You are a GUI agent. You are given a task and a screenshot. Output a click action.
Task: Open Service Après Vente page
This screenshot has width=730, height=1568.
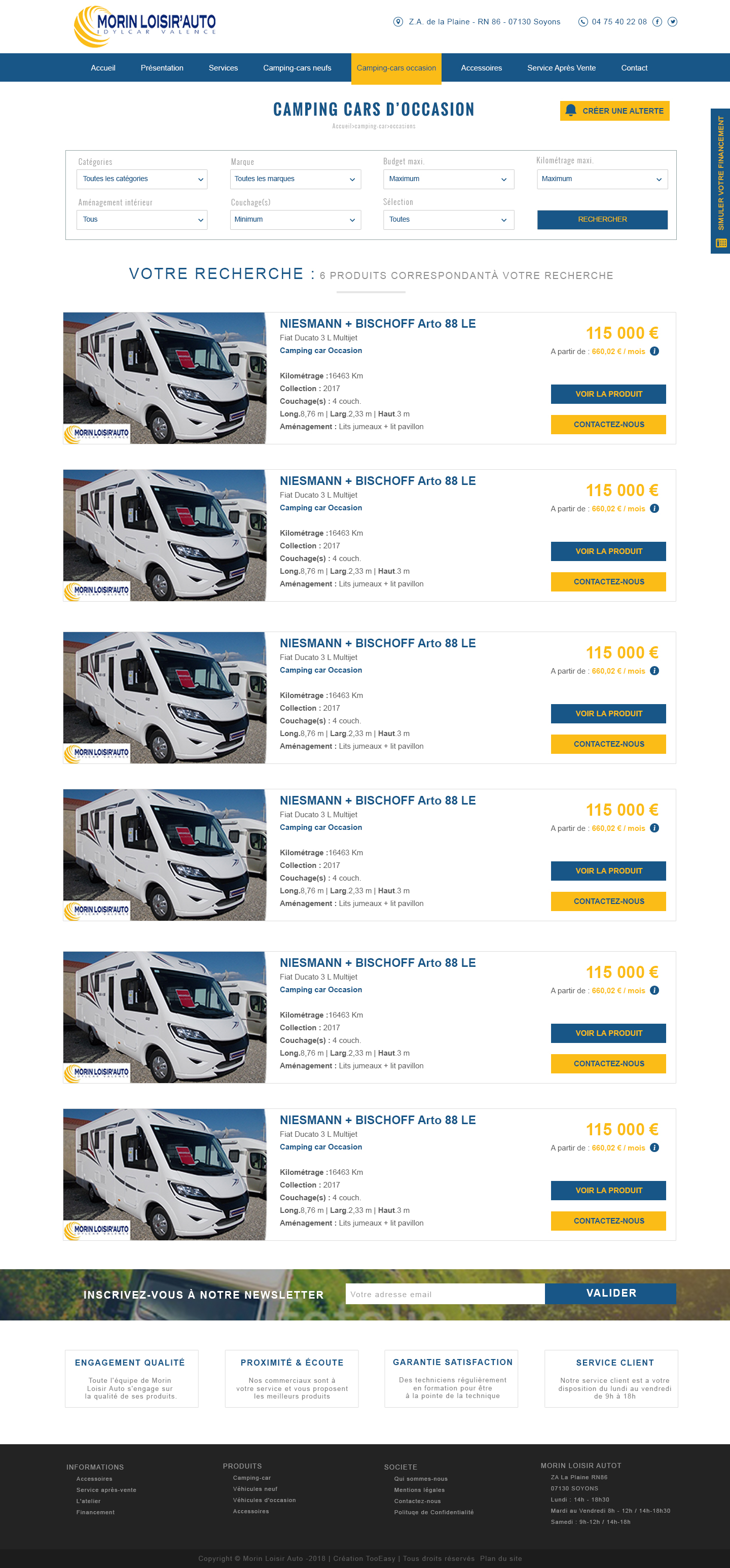click(x=561, y=67)
